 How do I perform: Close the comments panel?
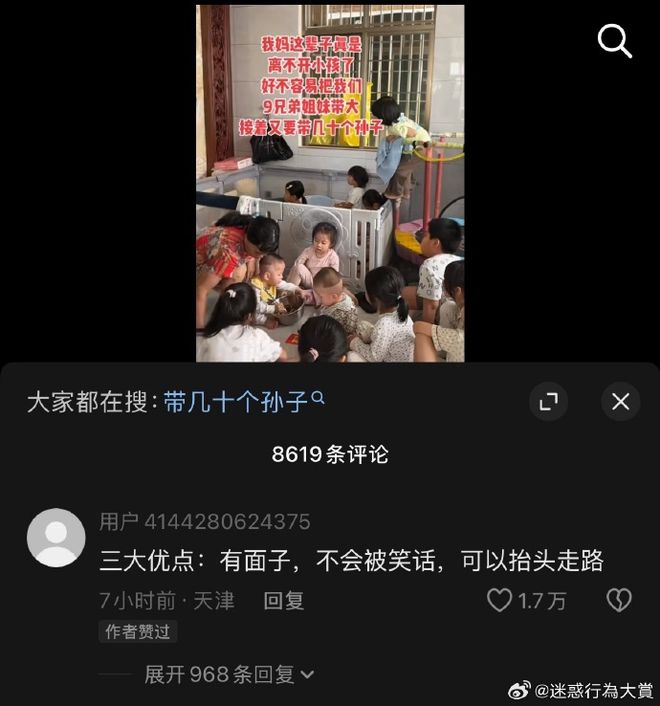pyautogui.click(x=620, y=402)
